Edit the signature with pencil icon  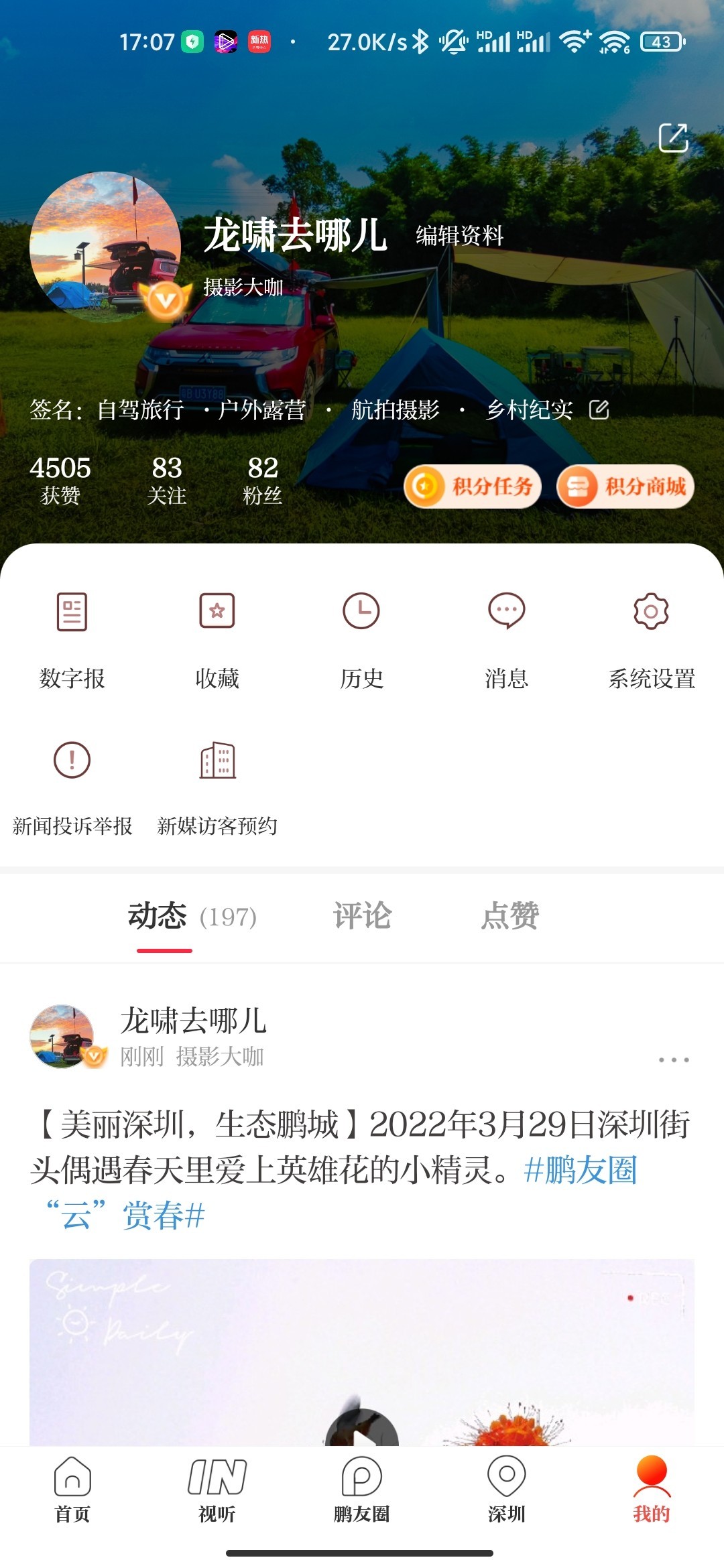tap(599, 409)
